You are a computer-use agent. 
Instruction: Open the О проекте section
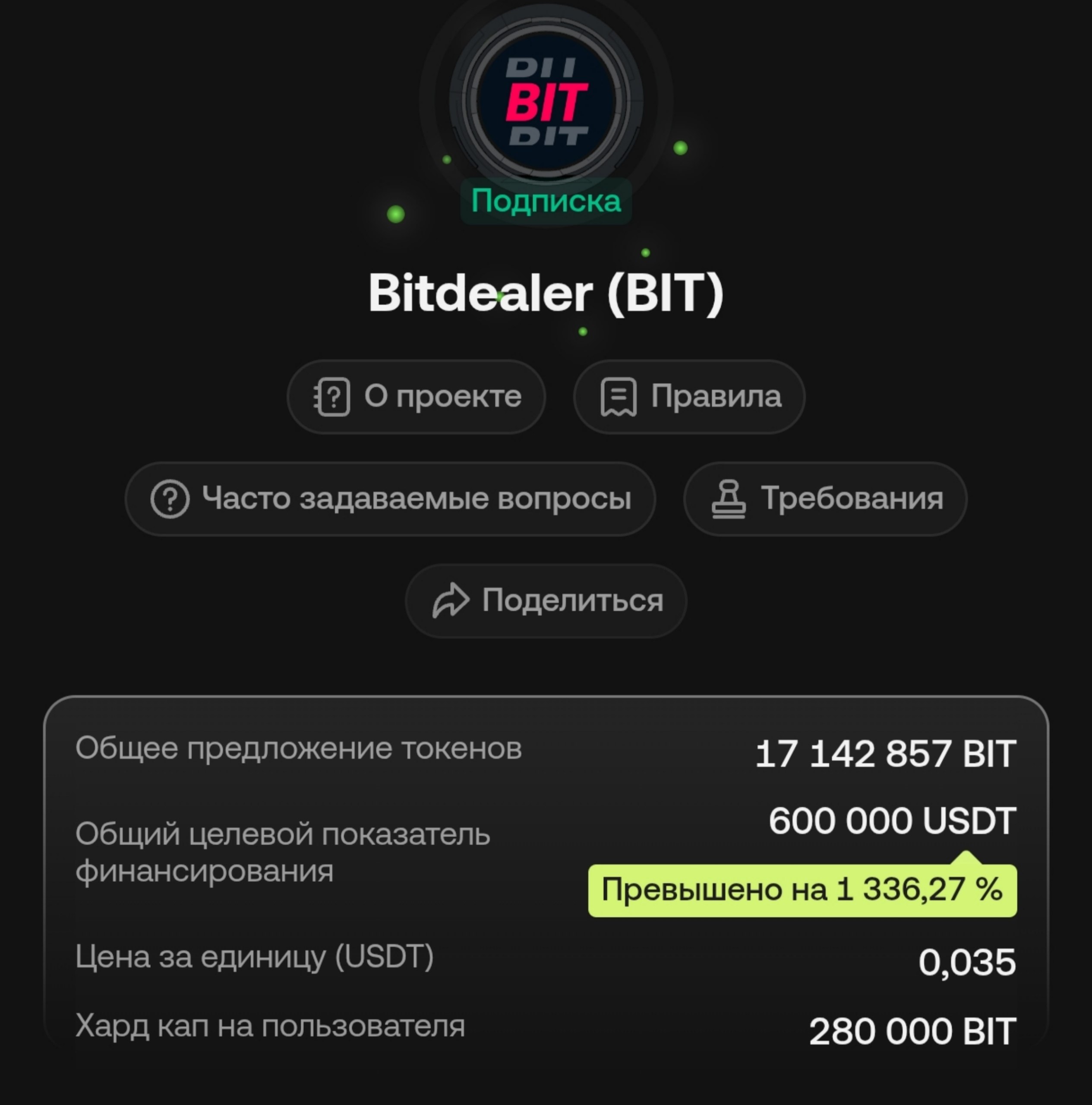(417, 397)
